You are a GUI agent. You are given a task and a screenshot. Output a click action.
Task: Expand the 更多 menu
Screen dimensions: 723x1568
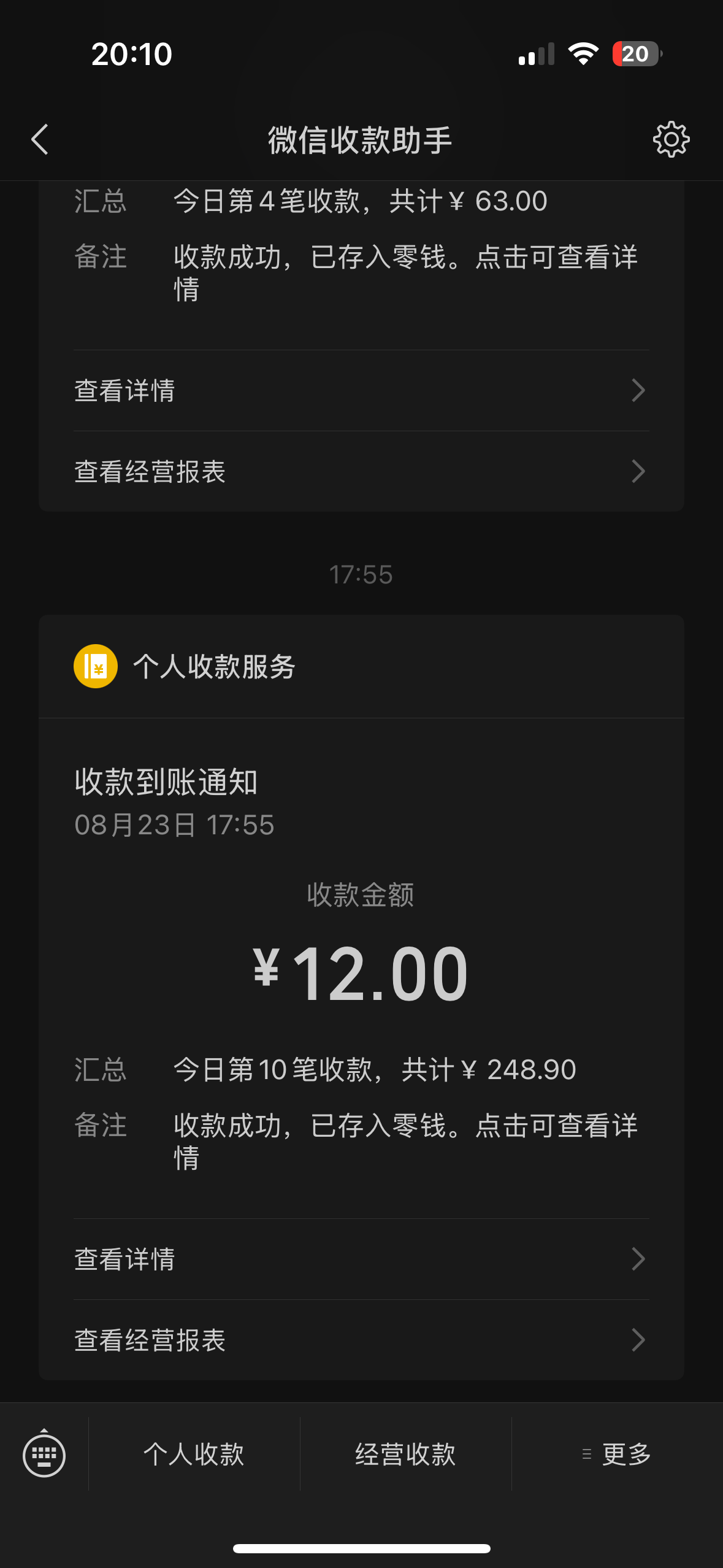[x=617, y=1455]
